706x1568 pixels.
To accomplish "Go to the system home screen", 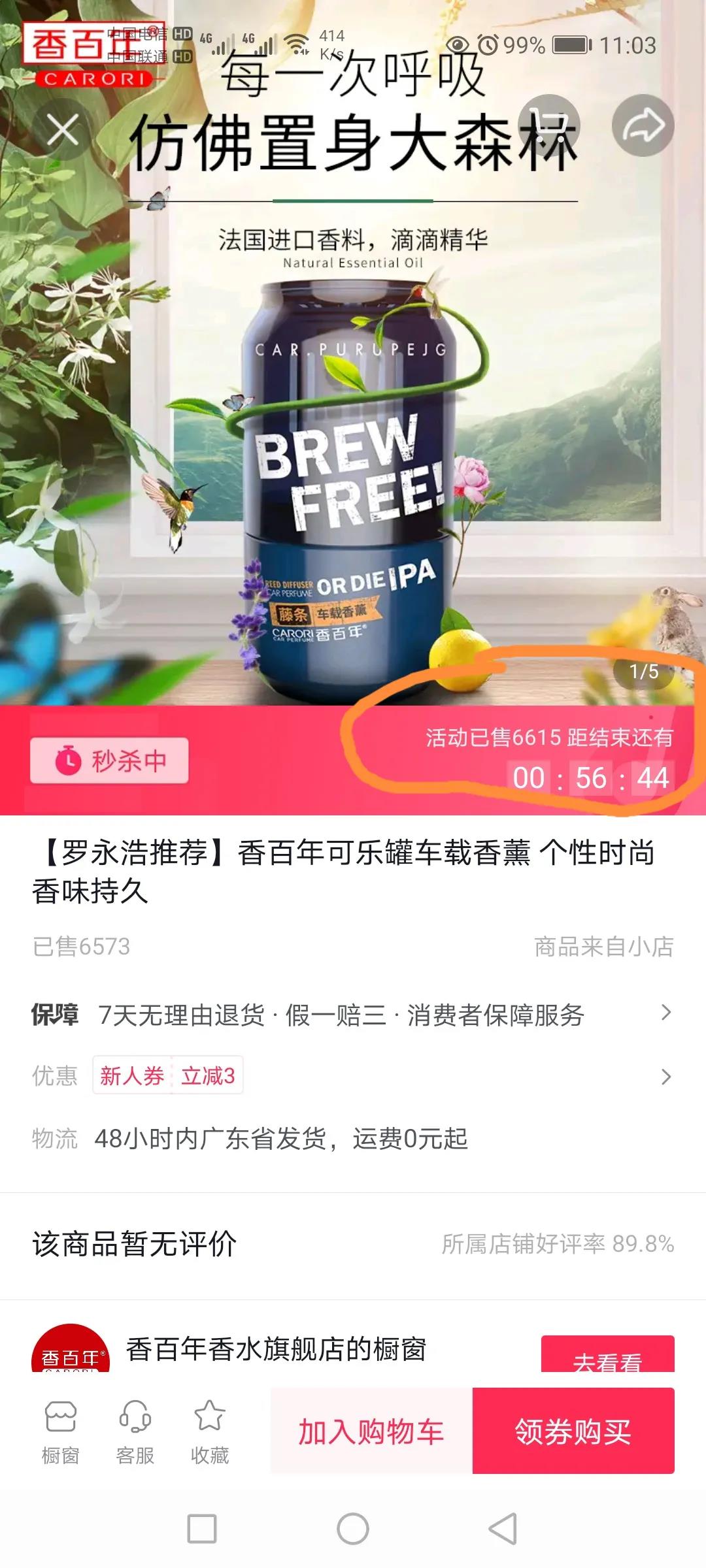I will pyautogui.click(x=353, y=1529).
